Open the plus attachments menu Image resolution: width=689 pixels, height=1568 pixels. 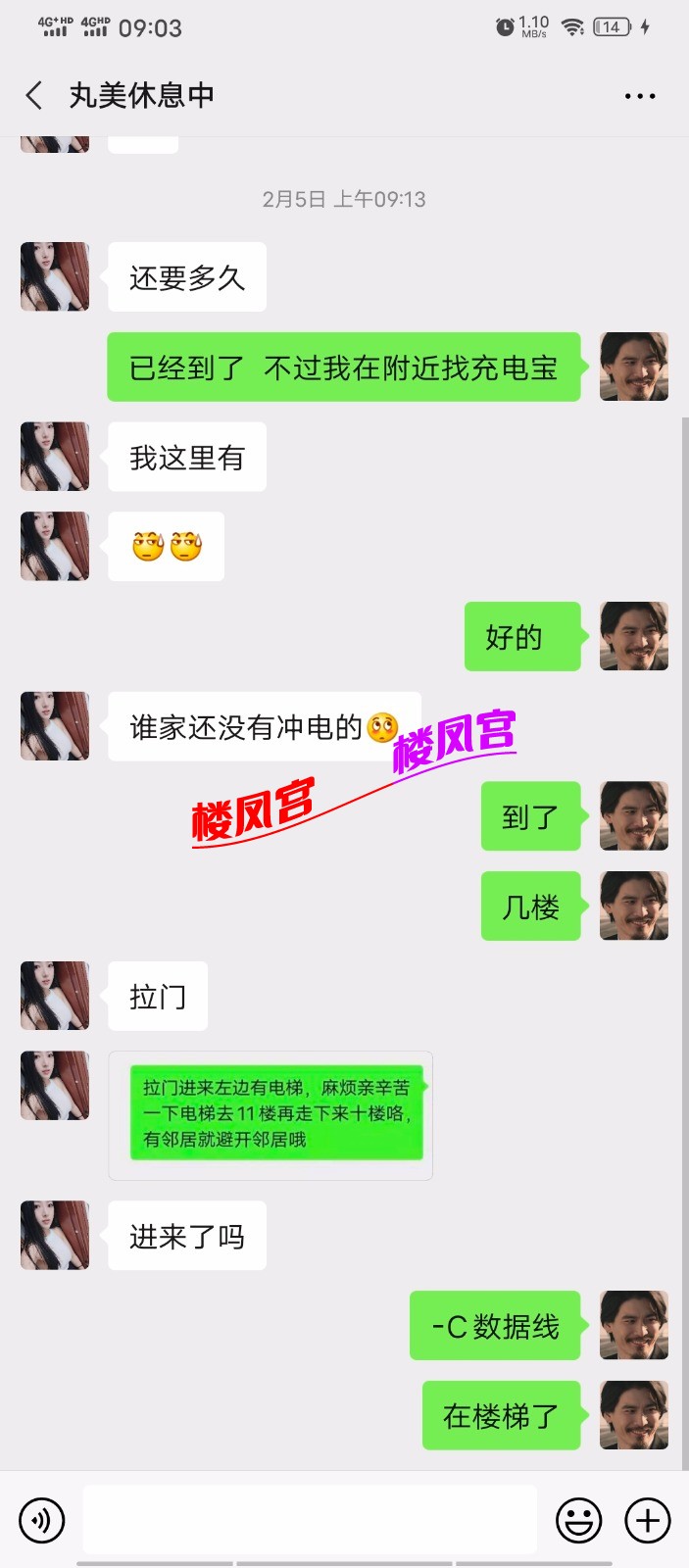coord(648,1520)
